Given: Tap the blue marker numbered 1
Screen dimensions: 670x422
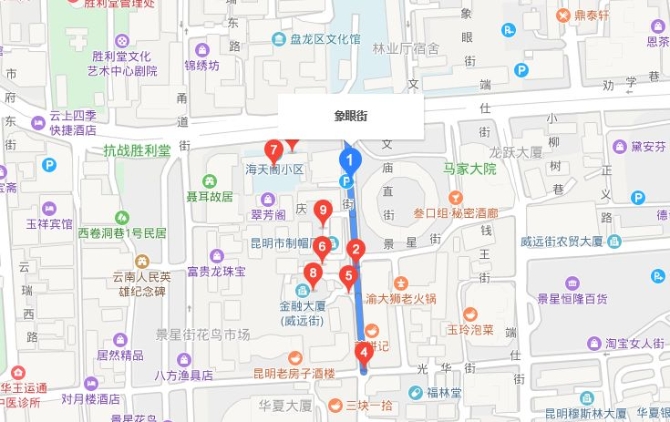Looking at the screenshot, I should pyautogui.click(x=349, y=158).
